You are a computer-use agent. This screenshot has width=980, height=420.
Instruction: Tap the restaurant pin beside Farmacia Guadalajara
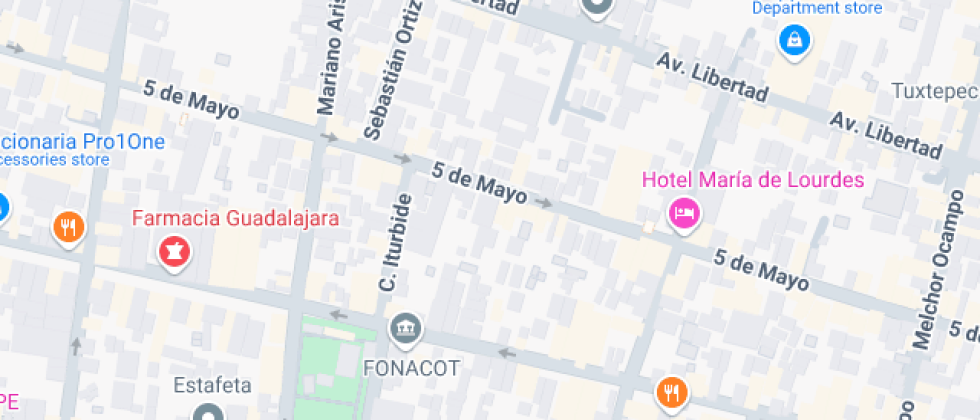[x=68, y=227]
